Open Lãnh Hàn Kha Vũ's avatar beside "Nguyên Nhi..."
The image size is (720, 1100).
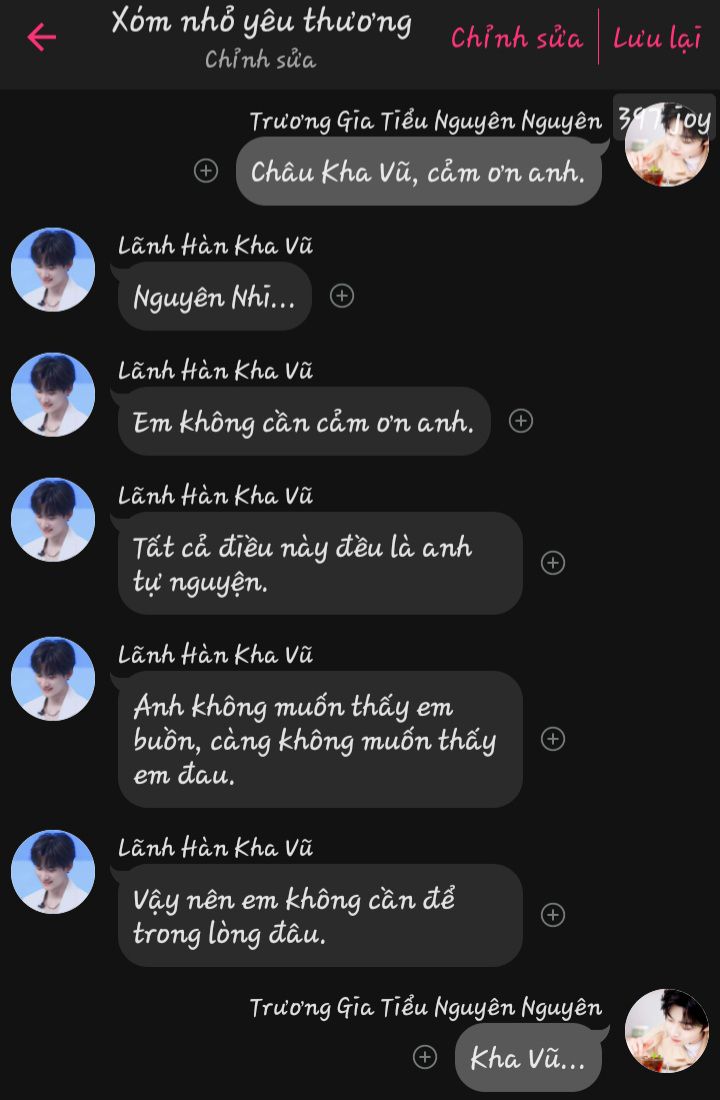(x=53, y=270)
